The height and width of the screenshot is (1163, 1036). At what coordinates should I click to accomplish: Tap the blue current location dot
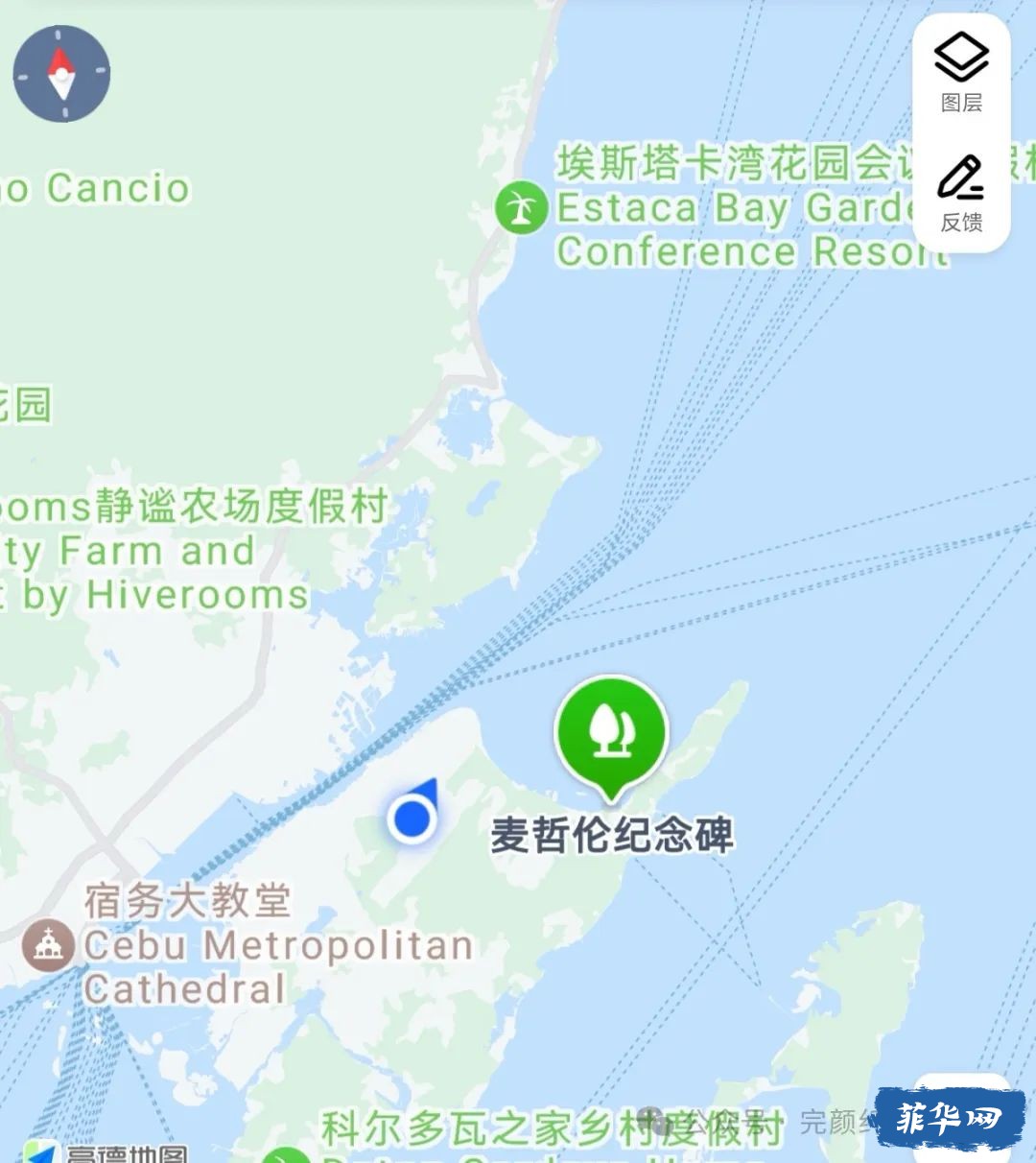pos(412,819)
